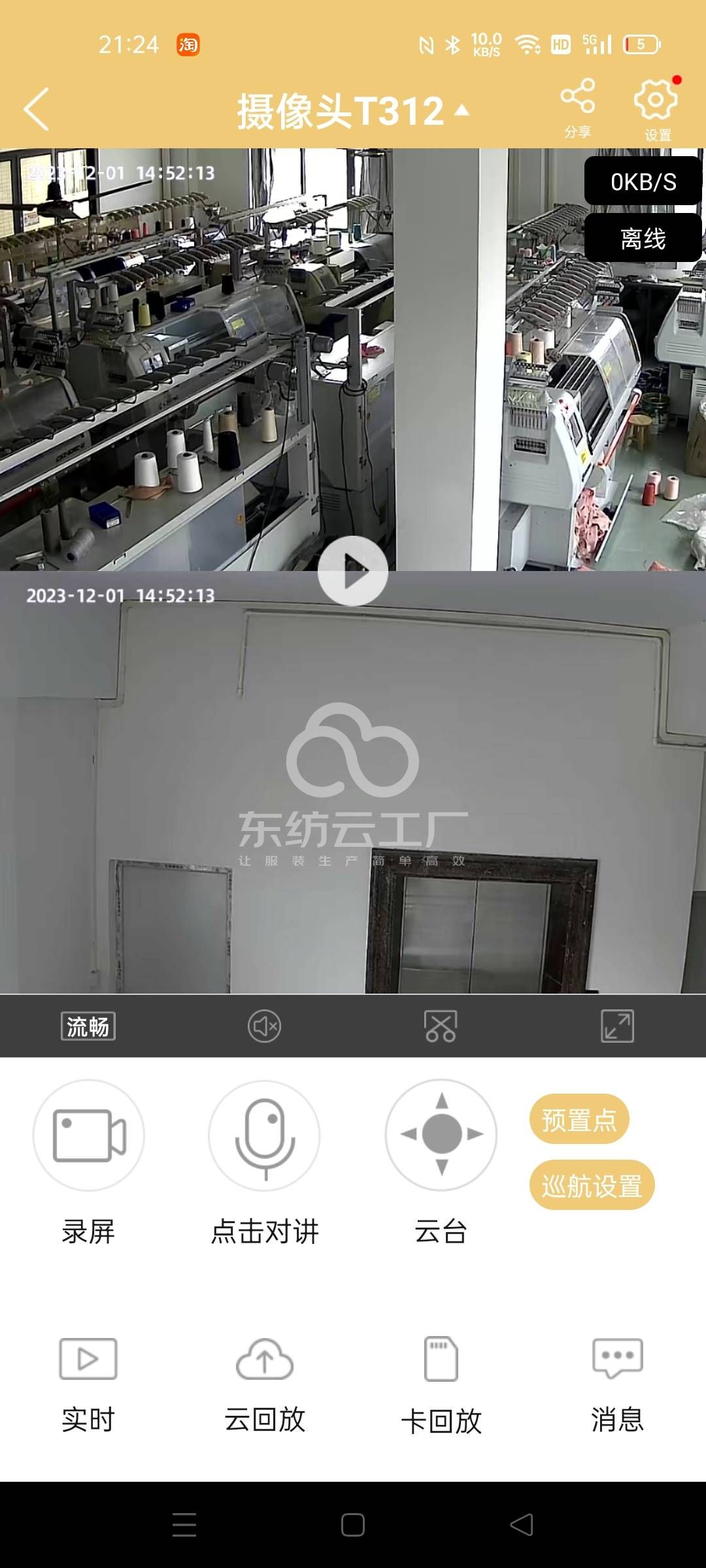Open the 云台 pan-tilt control
The image size is (706, 1568).
(x=441, y=1134)
